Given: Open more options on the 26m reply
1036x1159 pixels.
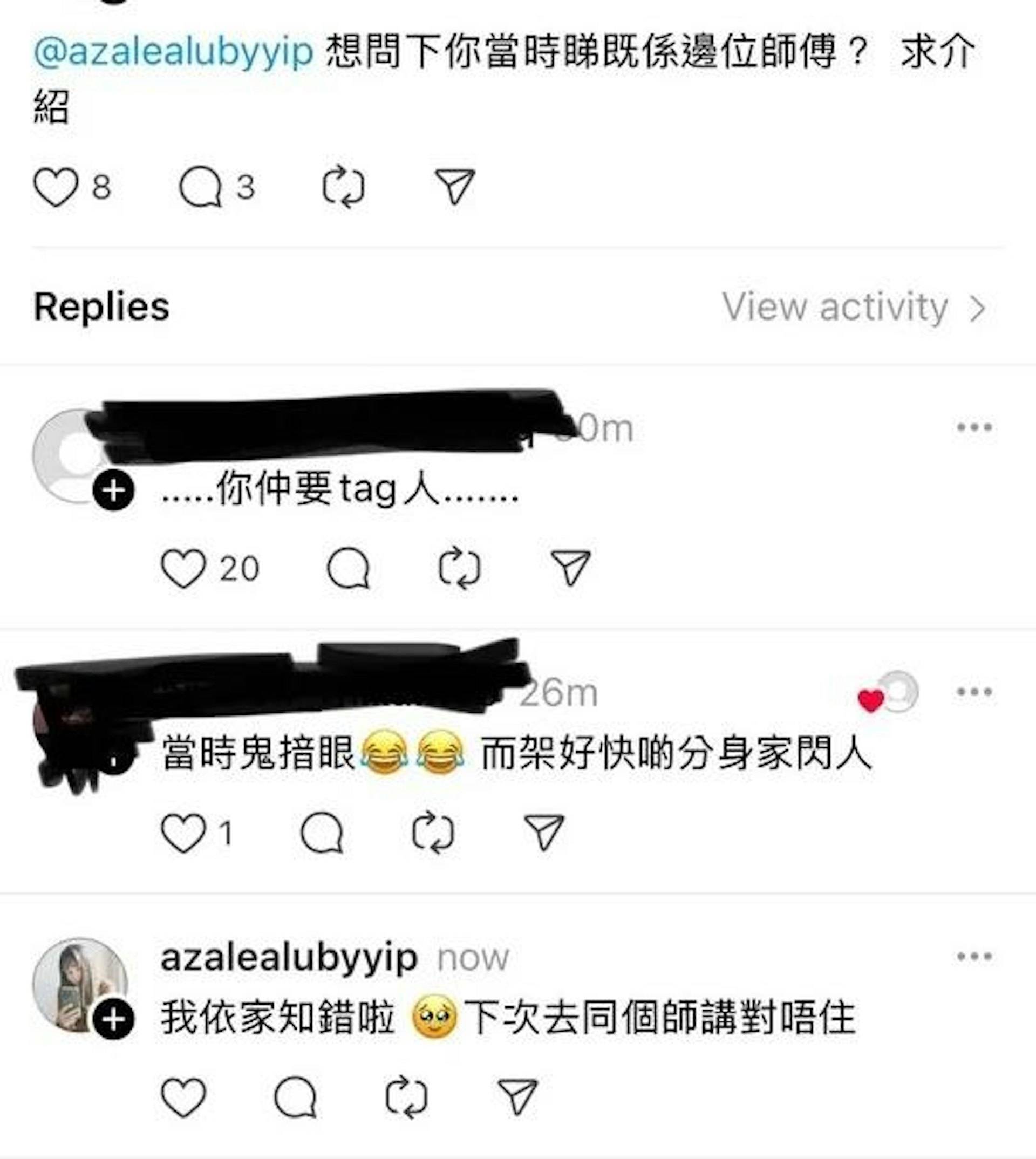Looking at the screenshot, I should click(x=974, y=692).
